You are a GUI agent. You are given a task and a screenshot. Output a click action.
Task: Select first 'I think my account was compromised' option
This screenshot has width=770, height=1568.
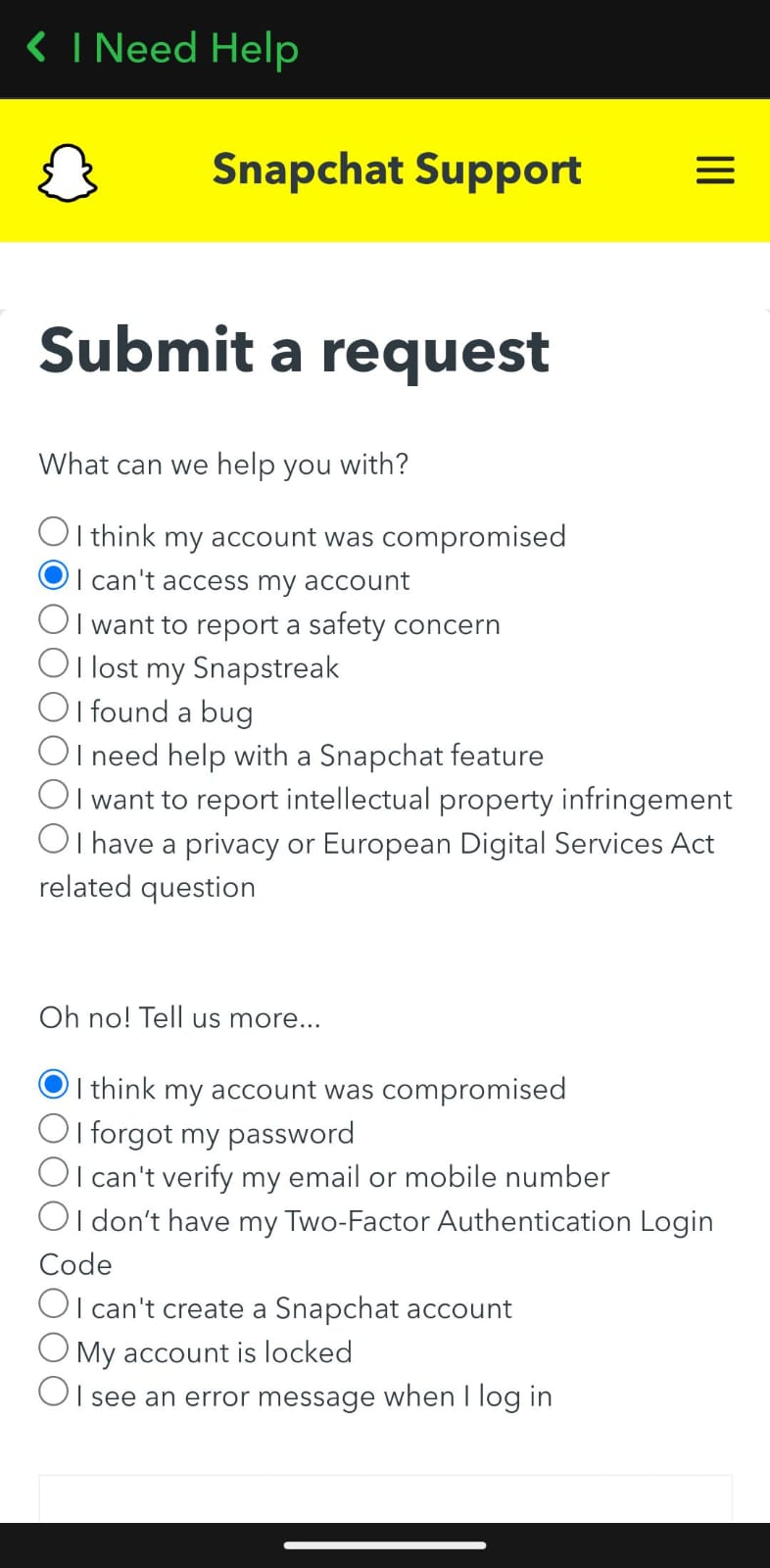[53, 532]
